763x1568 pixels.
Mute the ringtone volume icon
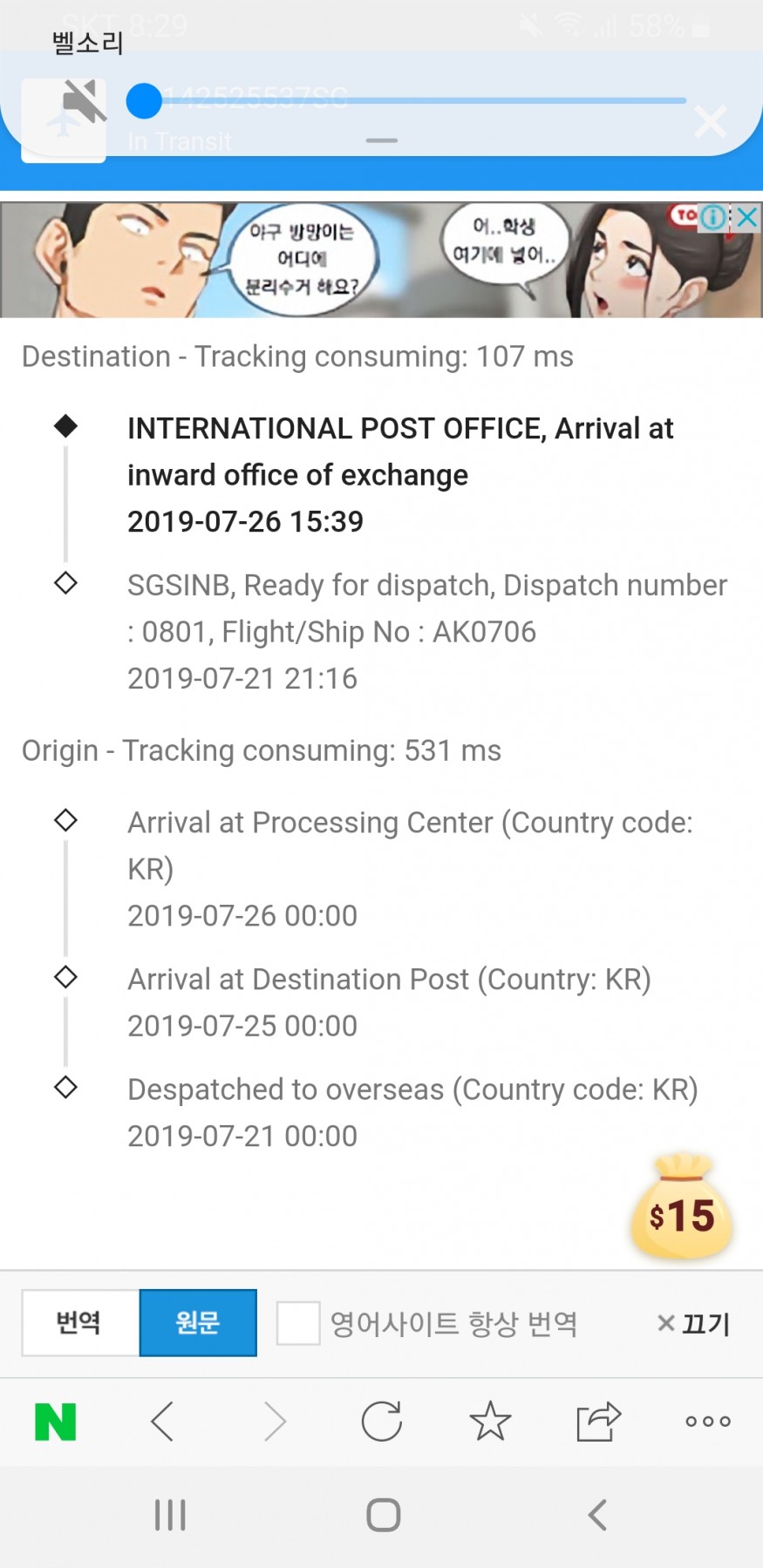(x=85, y=101)
